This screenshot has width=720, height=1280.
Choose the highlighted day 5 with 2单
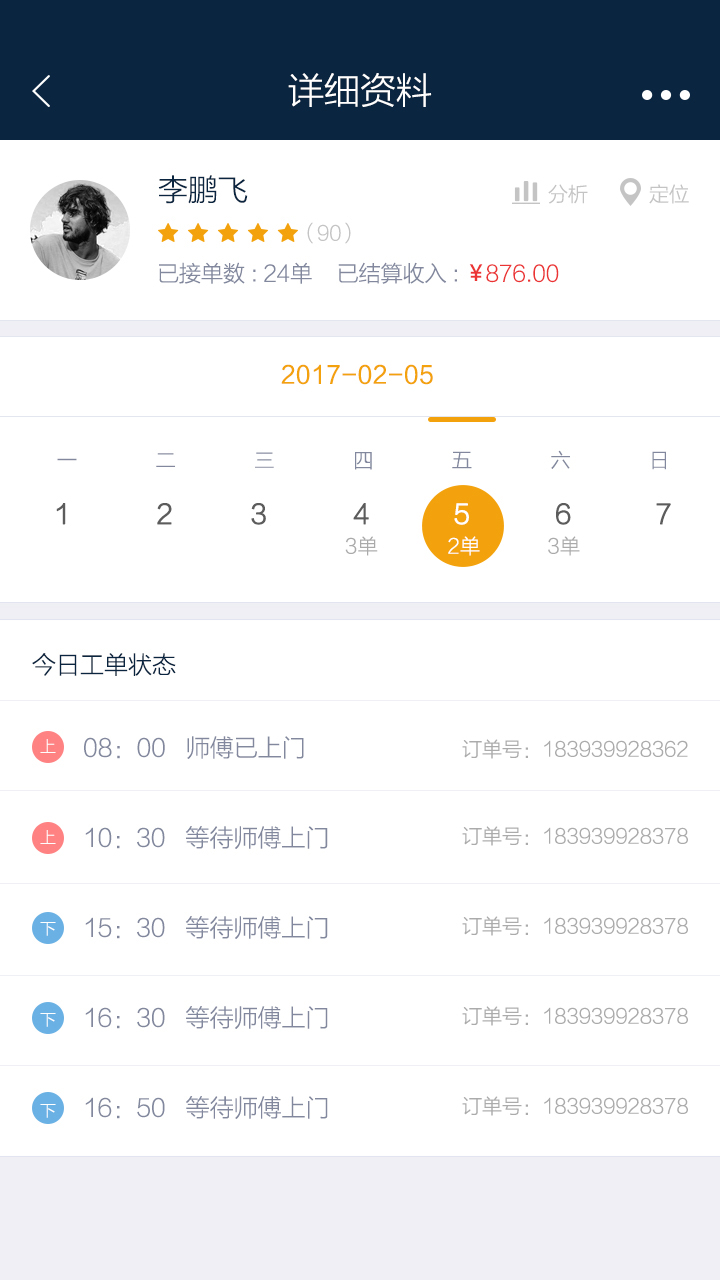click(x=462, y=526)
